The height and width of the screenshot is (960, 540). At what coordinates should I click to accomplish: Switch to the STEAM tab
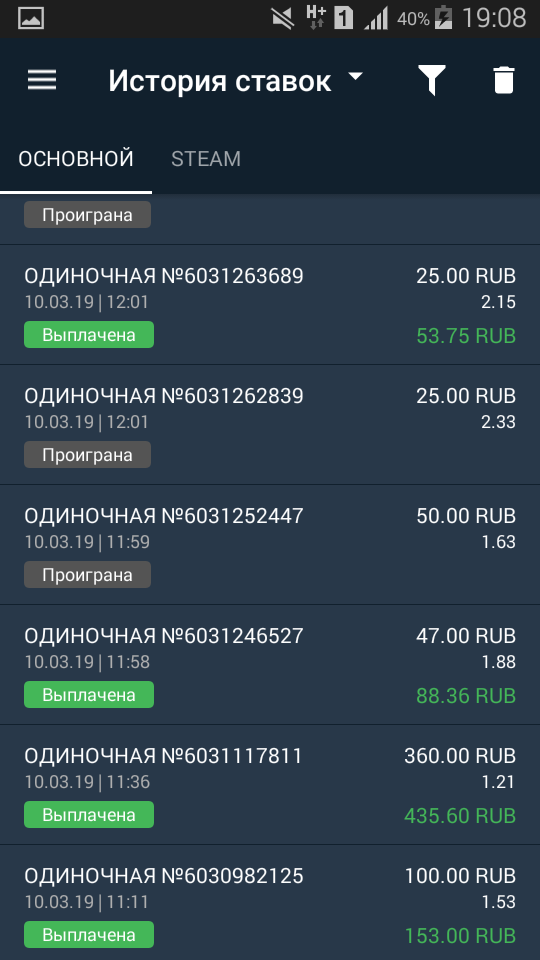206,159
